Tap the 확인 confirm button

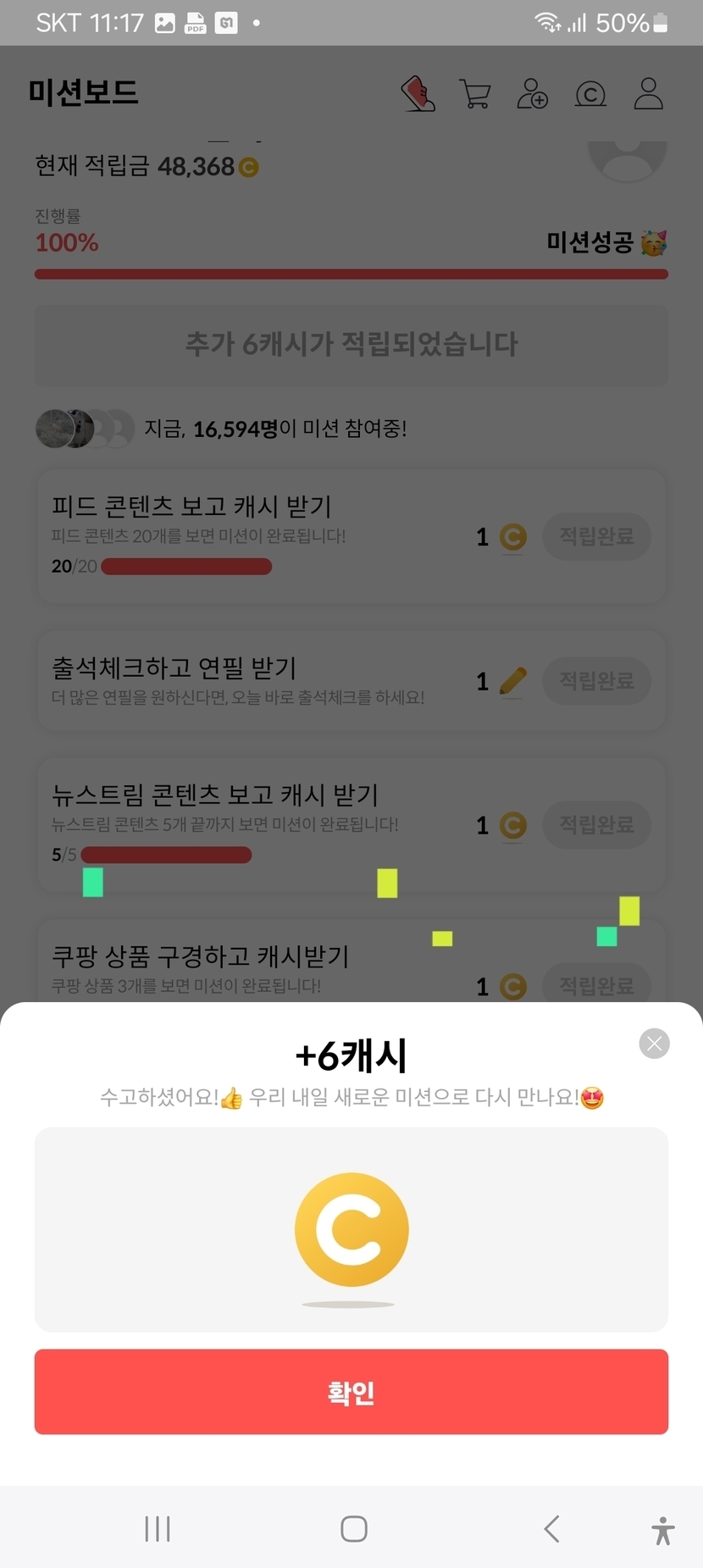coord(351,1392)
